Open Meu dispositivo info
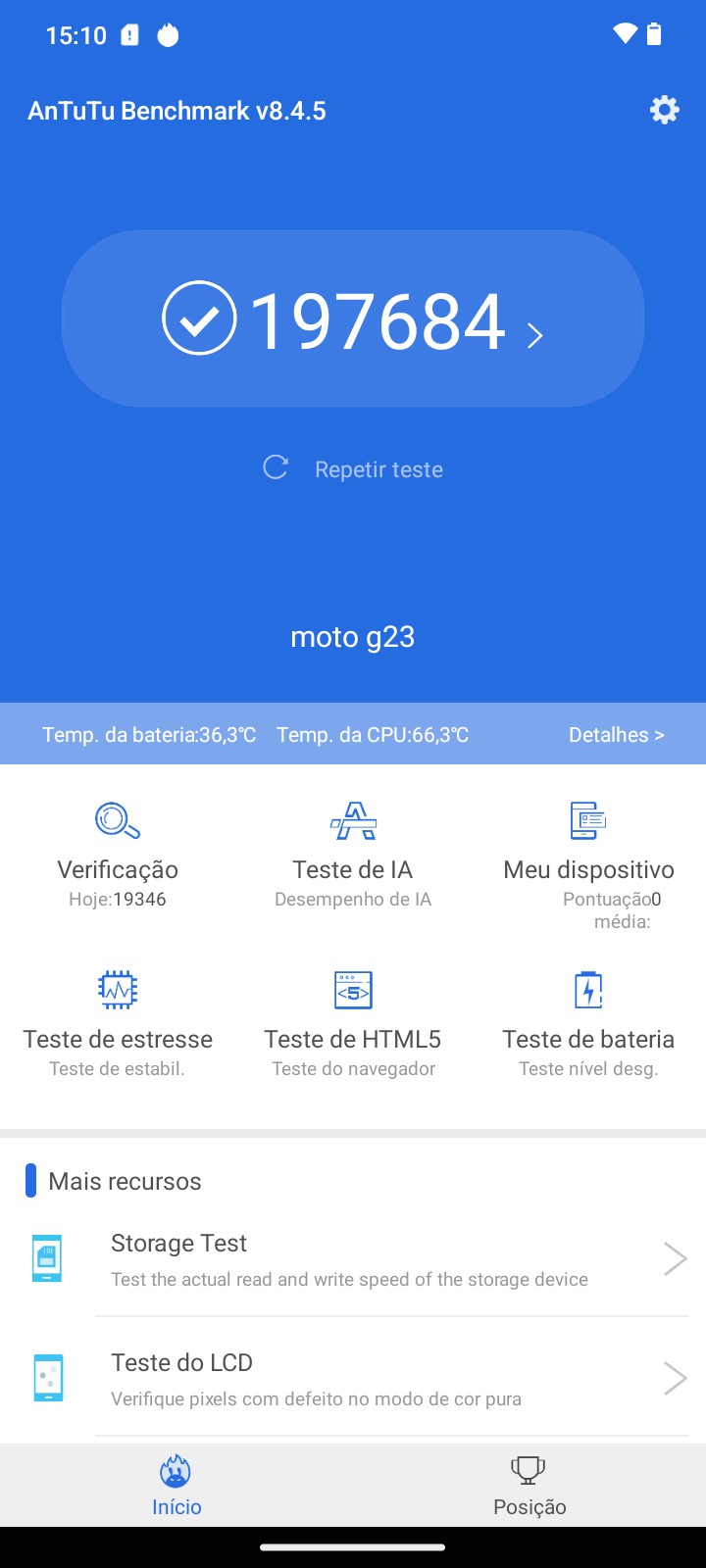 [x=588, y=854]
